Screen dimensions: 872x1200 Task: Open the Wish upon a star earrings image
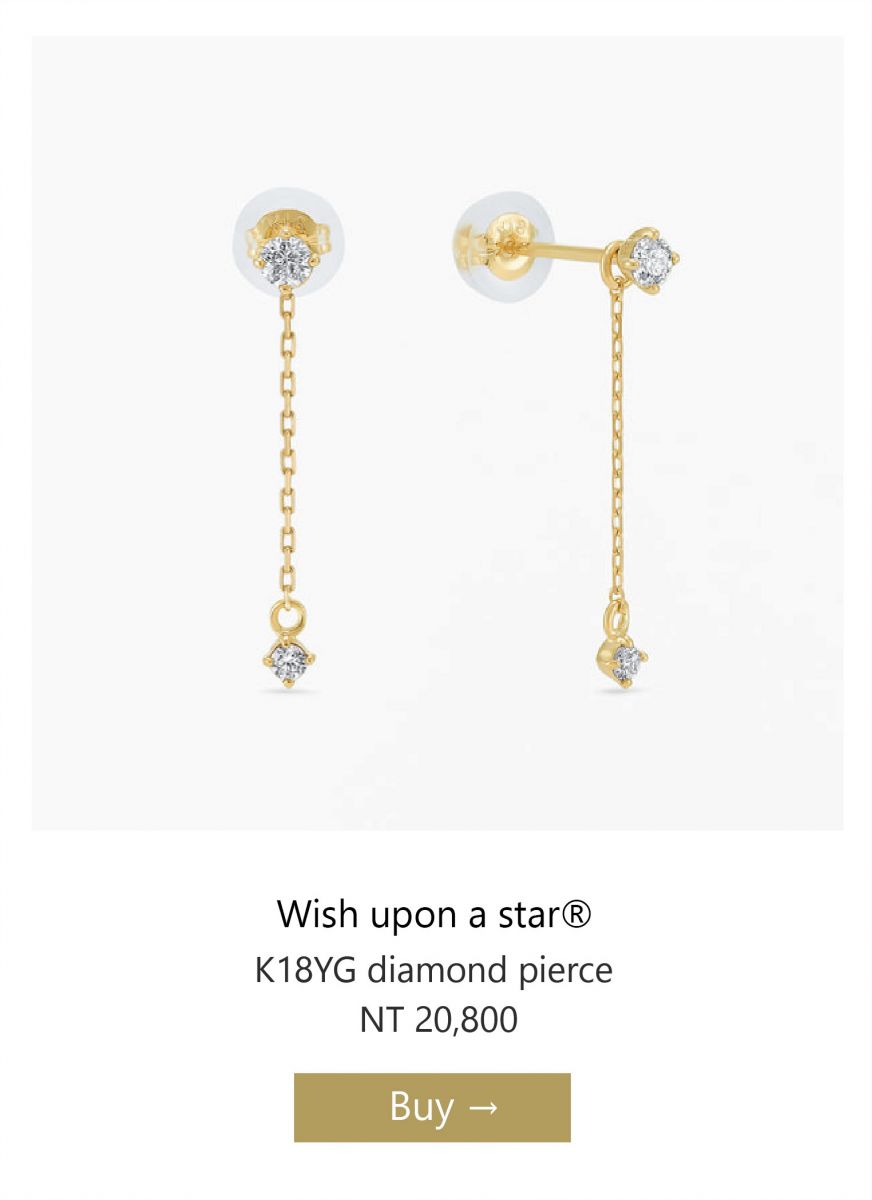click(437, 433)
